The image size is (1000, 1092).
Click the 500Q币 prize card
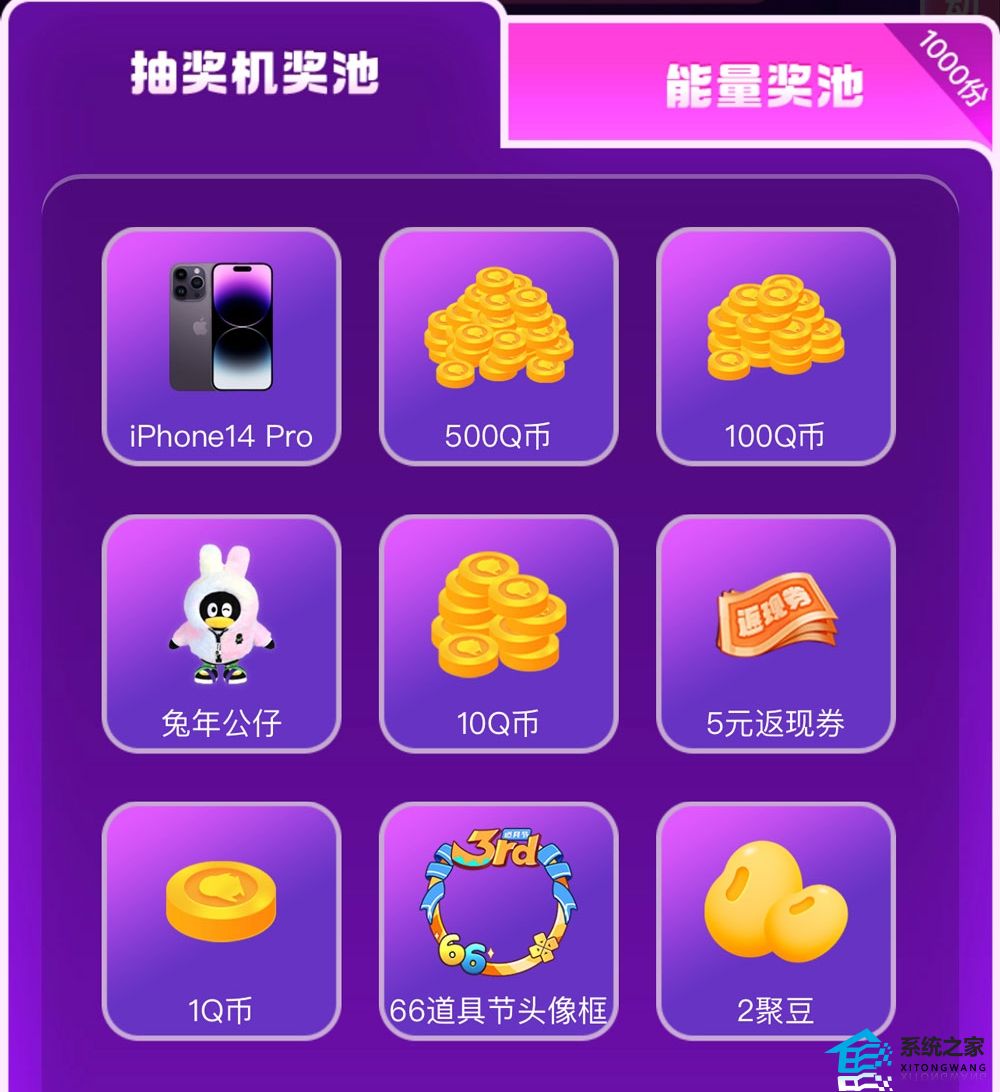pos(500,345)
